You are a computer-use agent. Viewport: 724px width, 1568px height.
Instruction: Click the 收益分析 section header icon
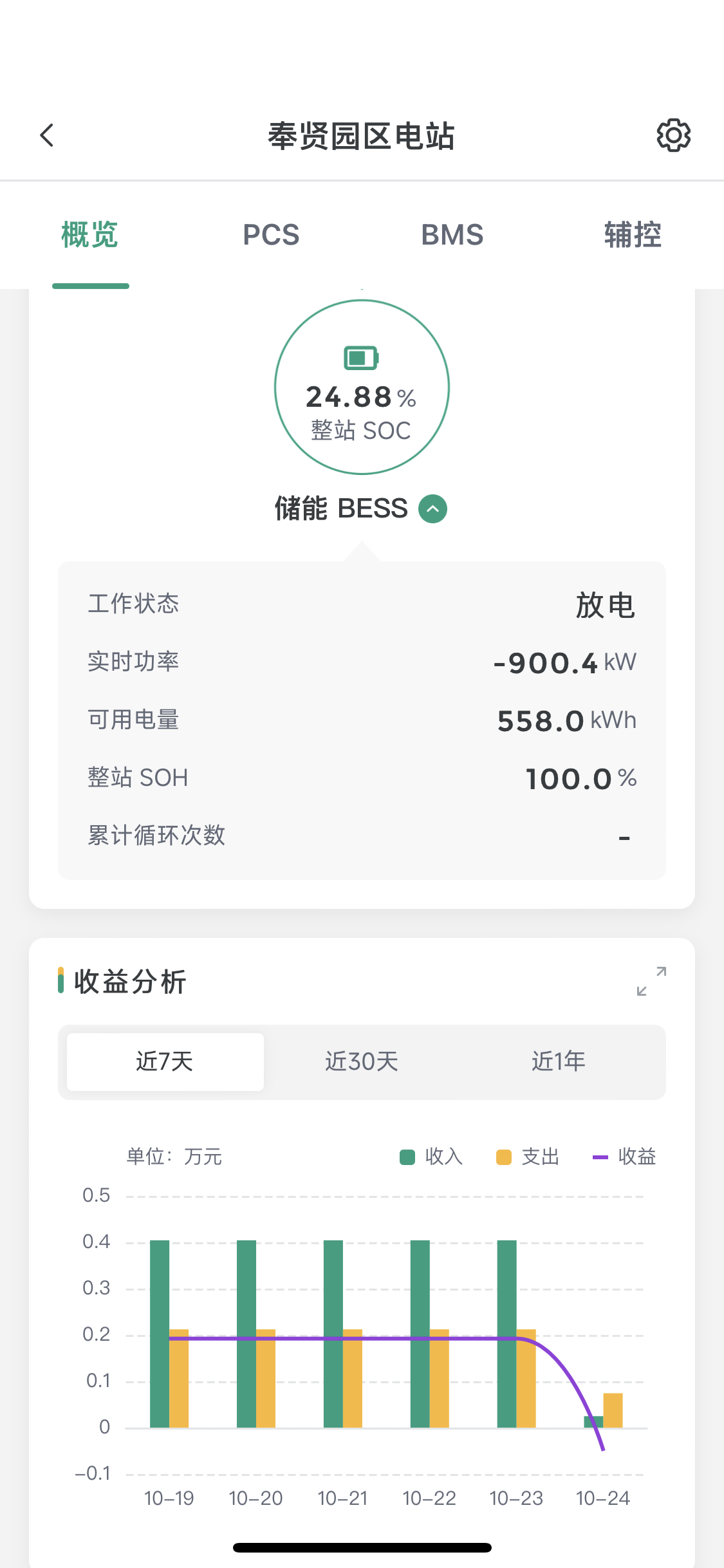(x=60, y=981)
